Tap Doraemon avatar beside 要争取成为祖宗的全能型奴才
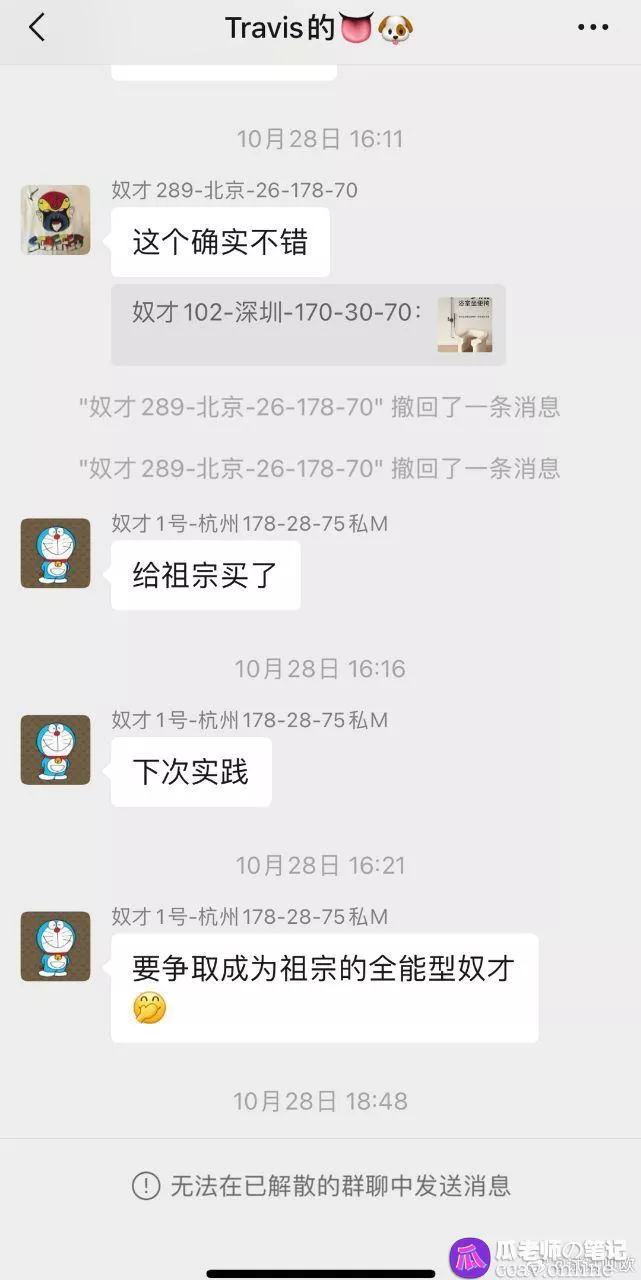 56,946
